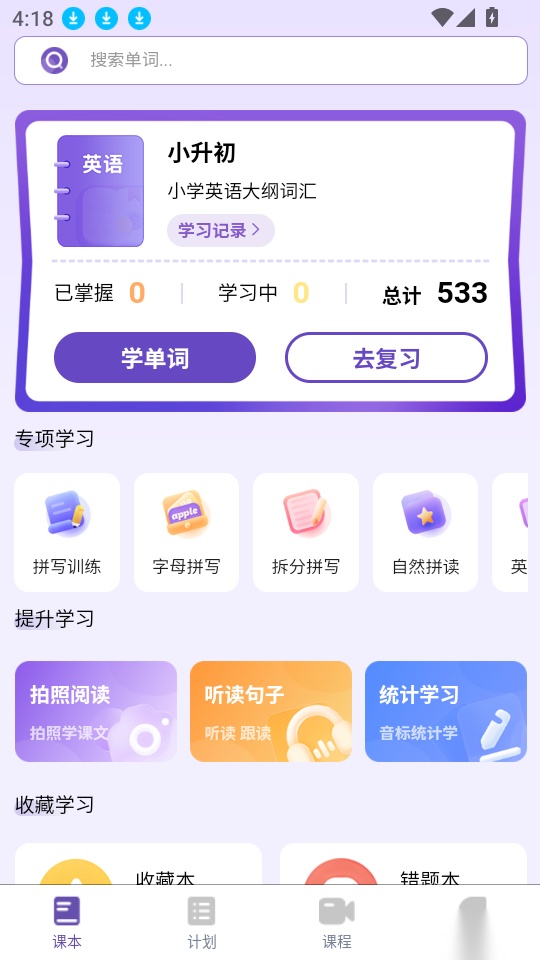Select the 课本 tab
Screen dimensions: 540x960
pyautogui.click(x=67, y=923)
